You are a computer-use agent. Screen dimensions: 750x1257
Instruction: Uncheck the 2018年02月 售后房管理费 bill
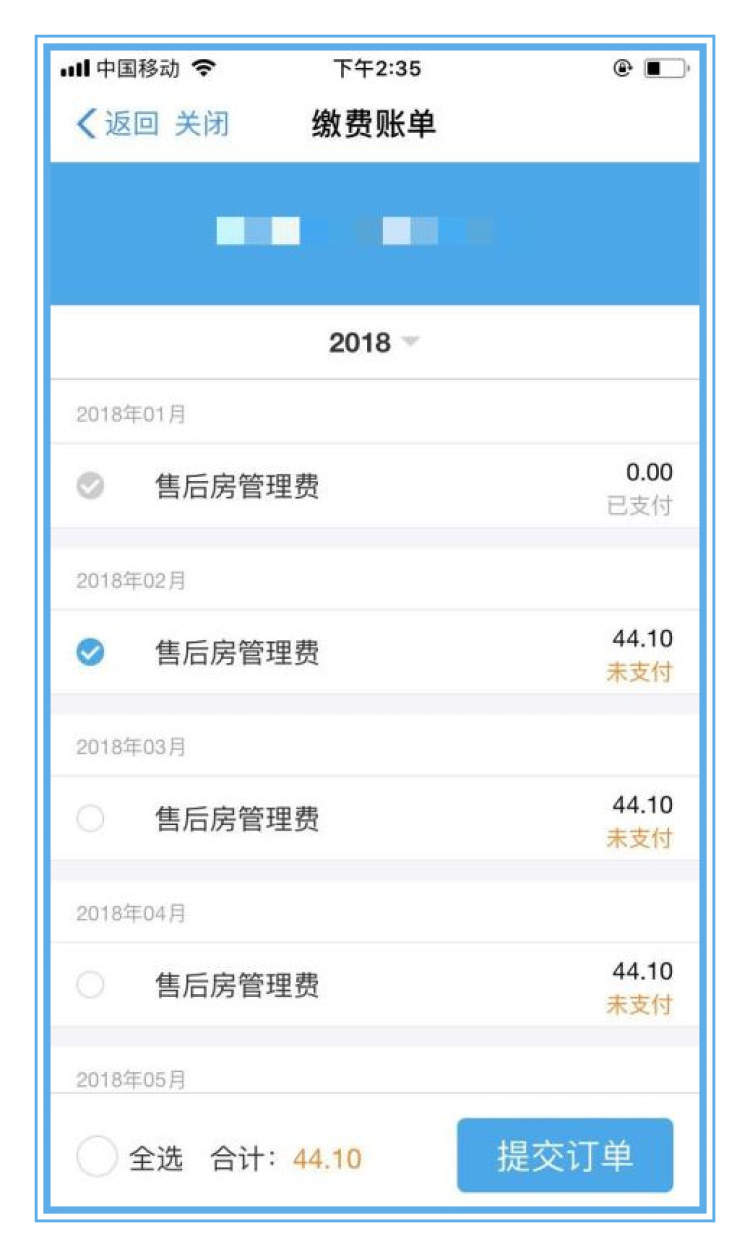coord(90,653)
